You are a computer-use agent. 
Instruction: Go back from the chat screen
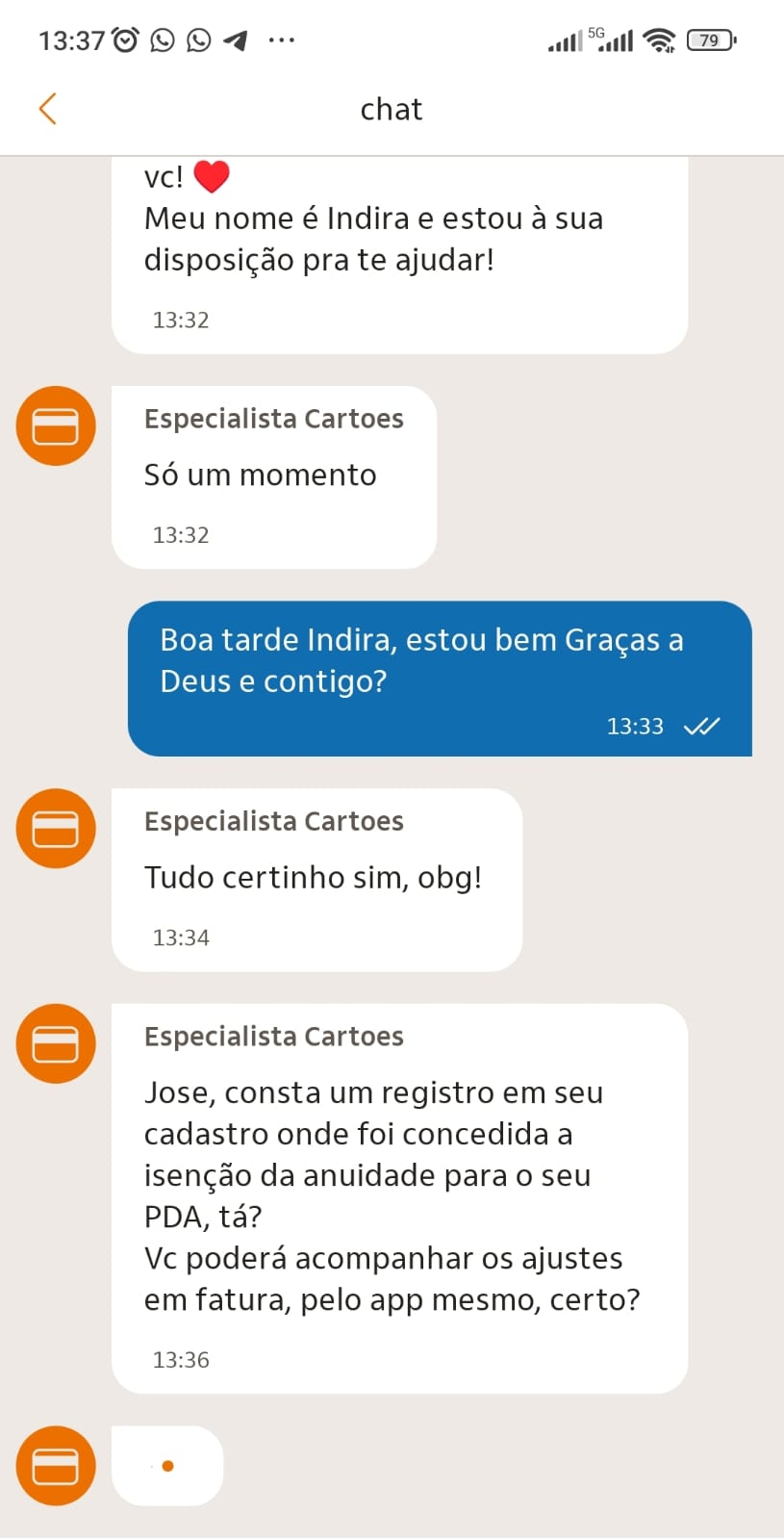point(47,109)
